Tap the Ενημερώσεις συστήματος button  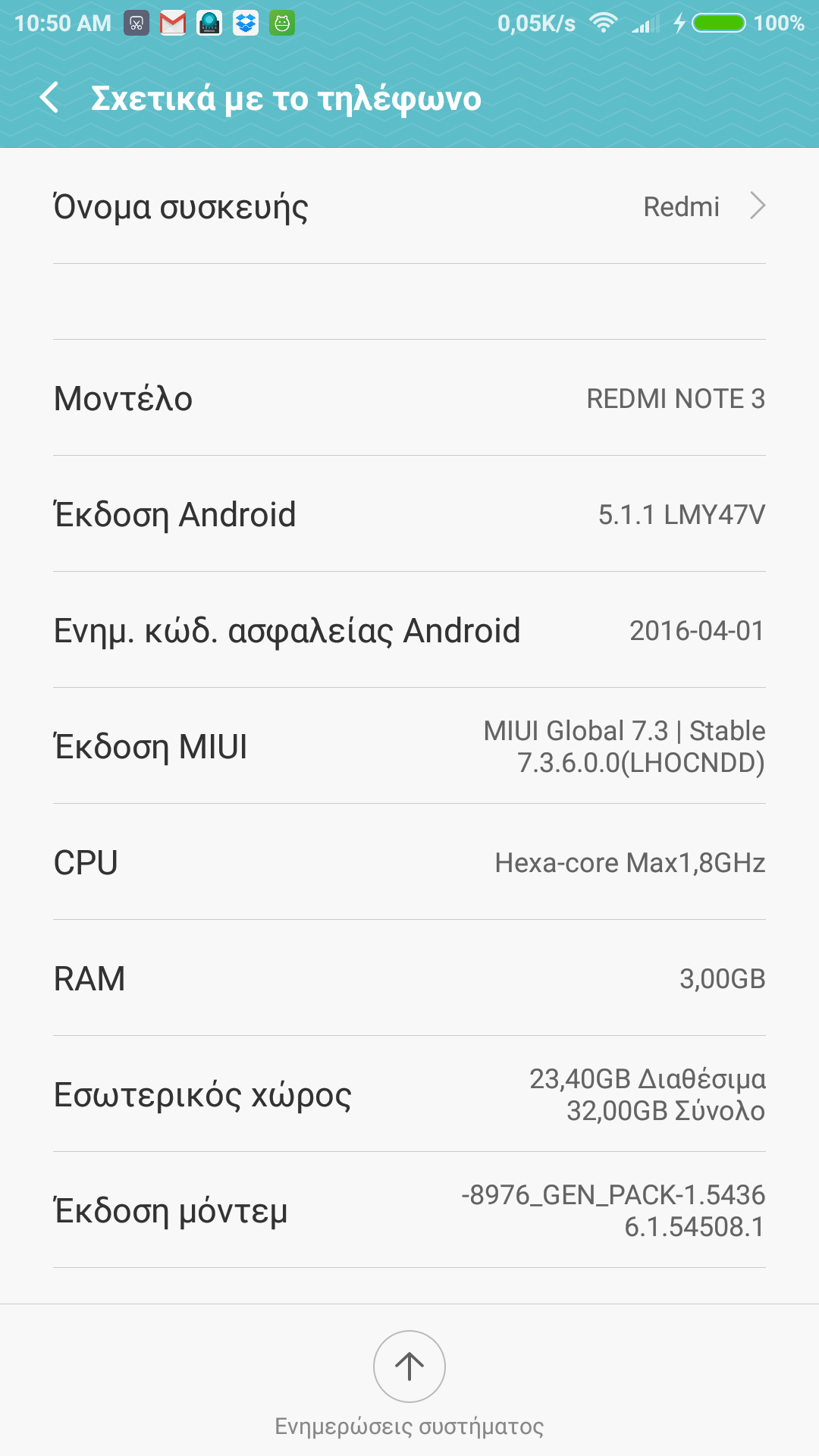pos(409,1367)
